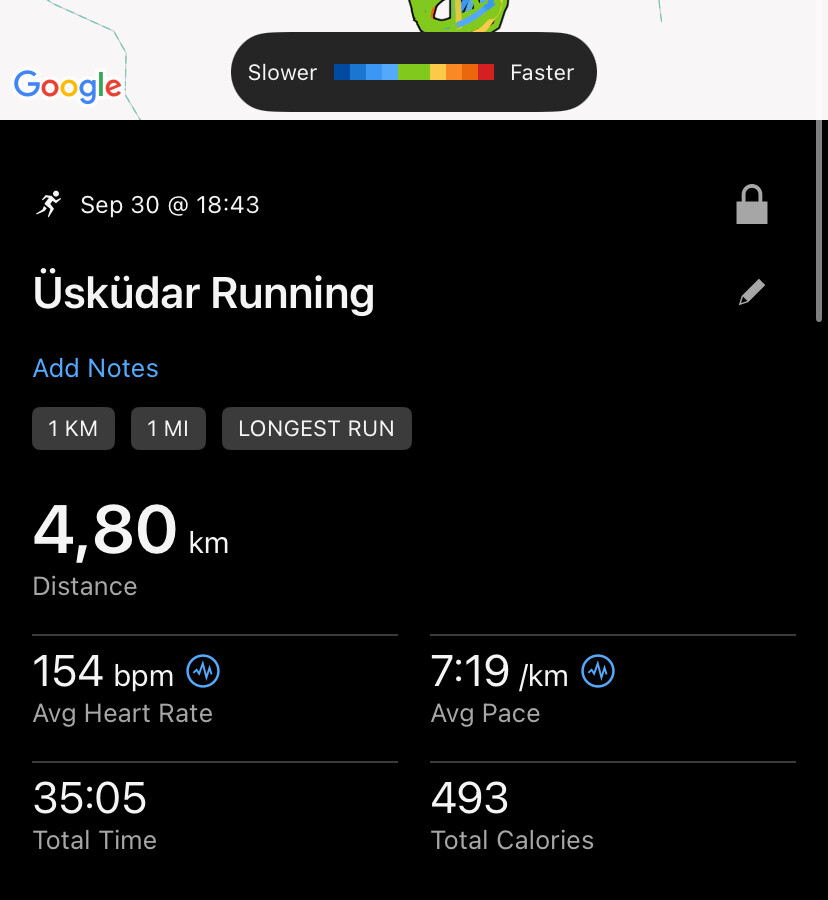
Task: Open the privacy lock icon
Action: coord(751,205)
